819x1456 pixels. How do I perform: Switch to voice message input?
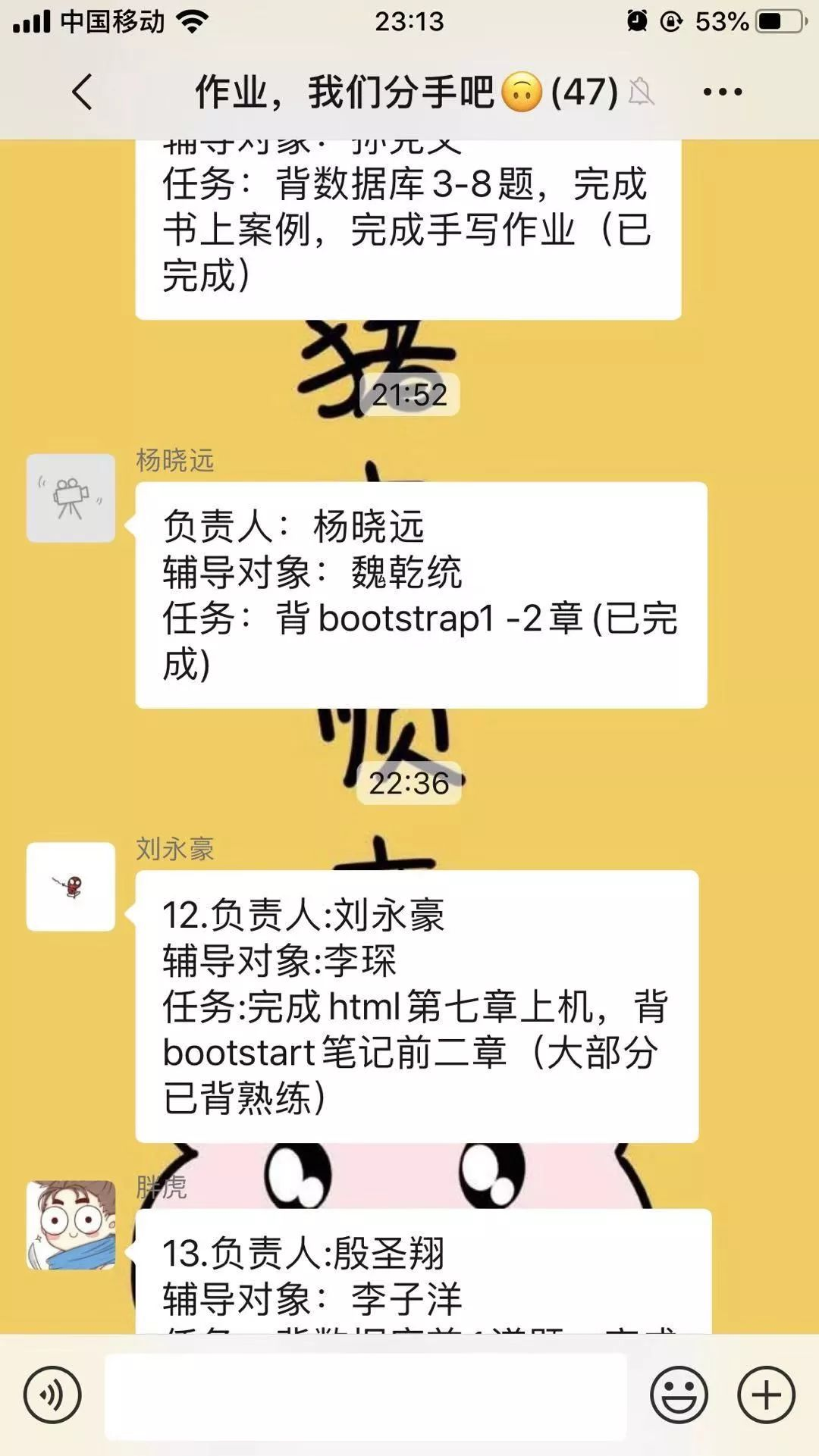52,1395
